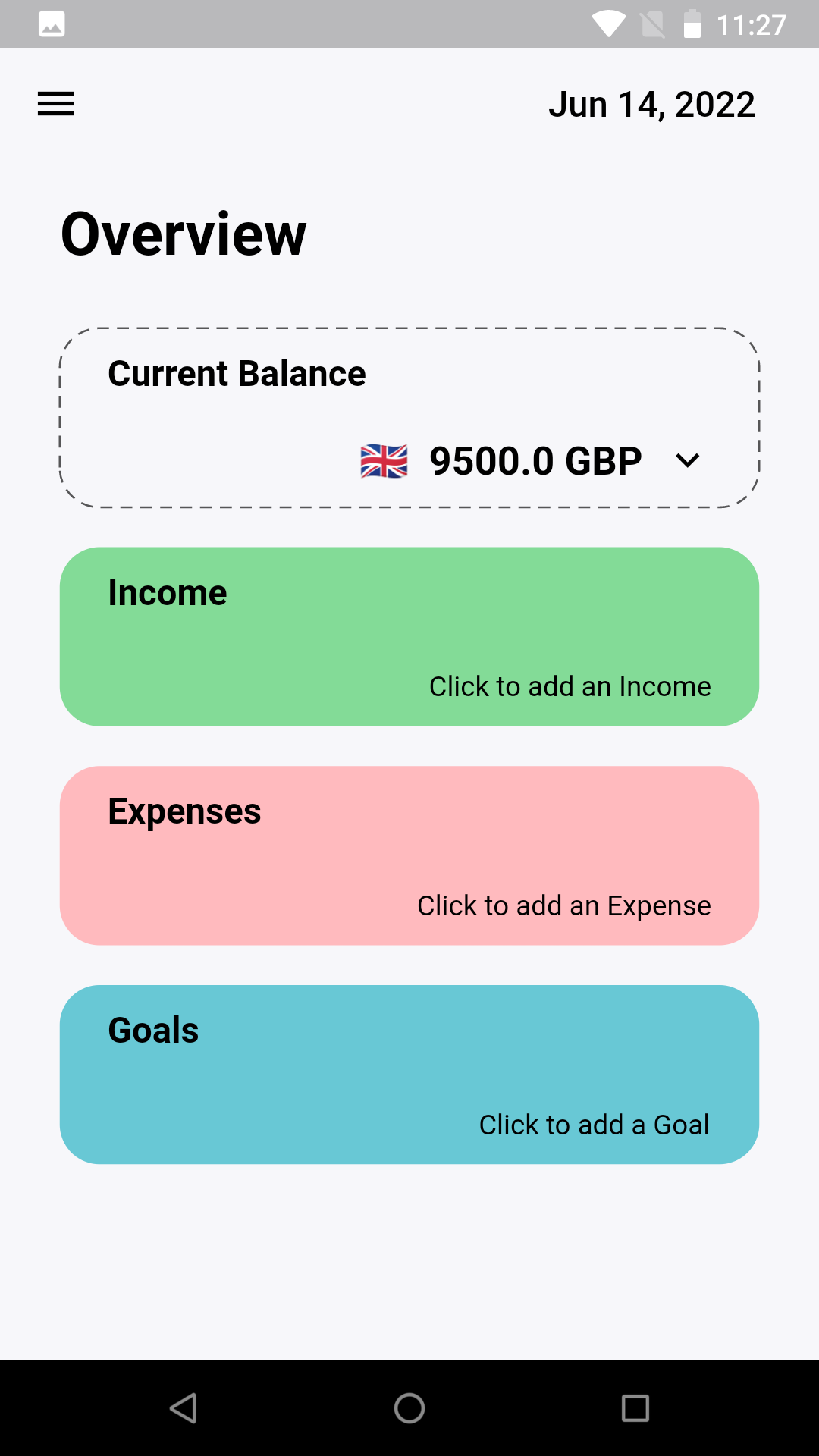Viewport: 819px width, 1456px height.
Task: Go back using the system back button
Action: pos(184,1408)
